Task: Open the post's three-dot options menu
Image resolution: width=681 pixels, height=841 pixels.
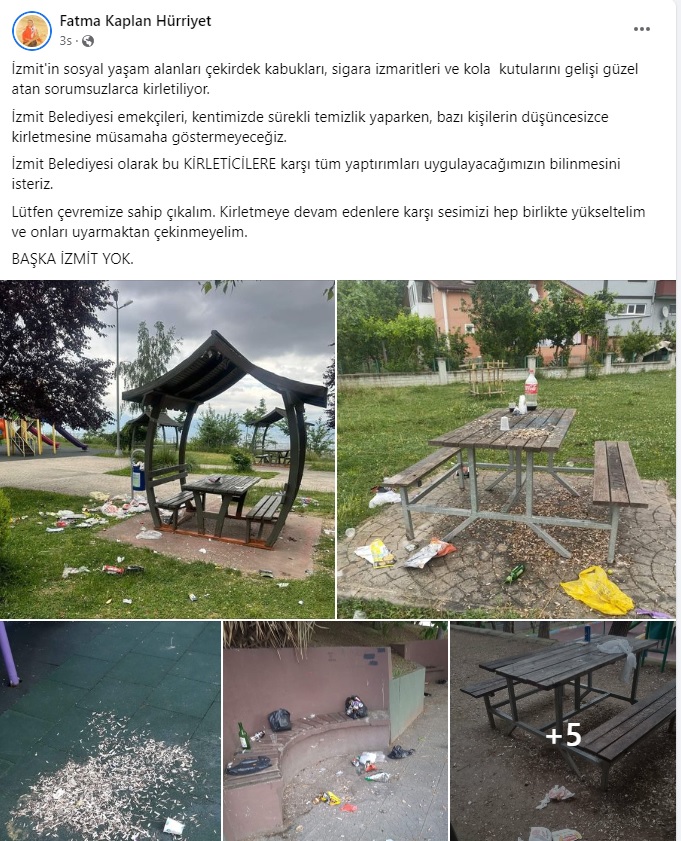Action: tap(642, 29)
